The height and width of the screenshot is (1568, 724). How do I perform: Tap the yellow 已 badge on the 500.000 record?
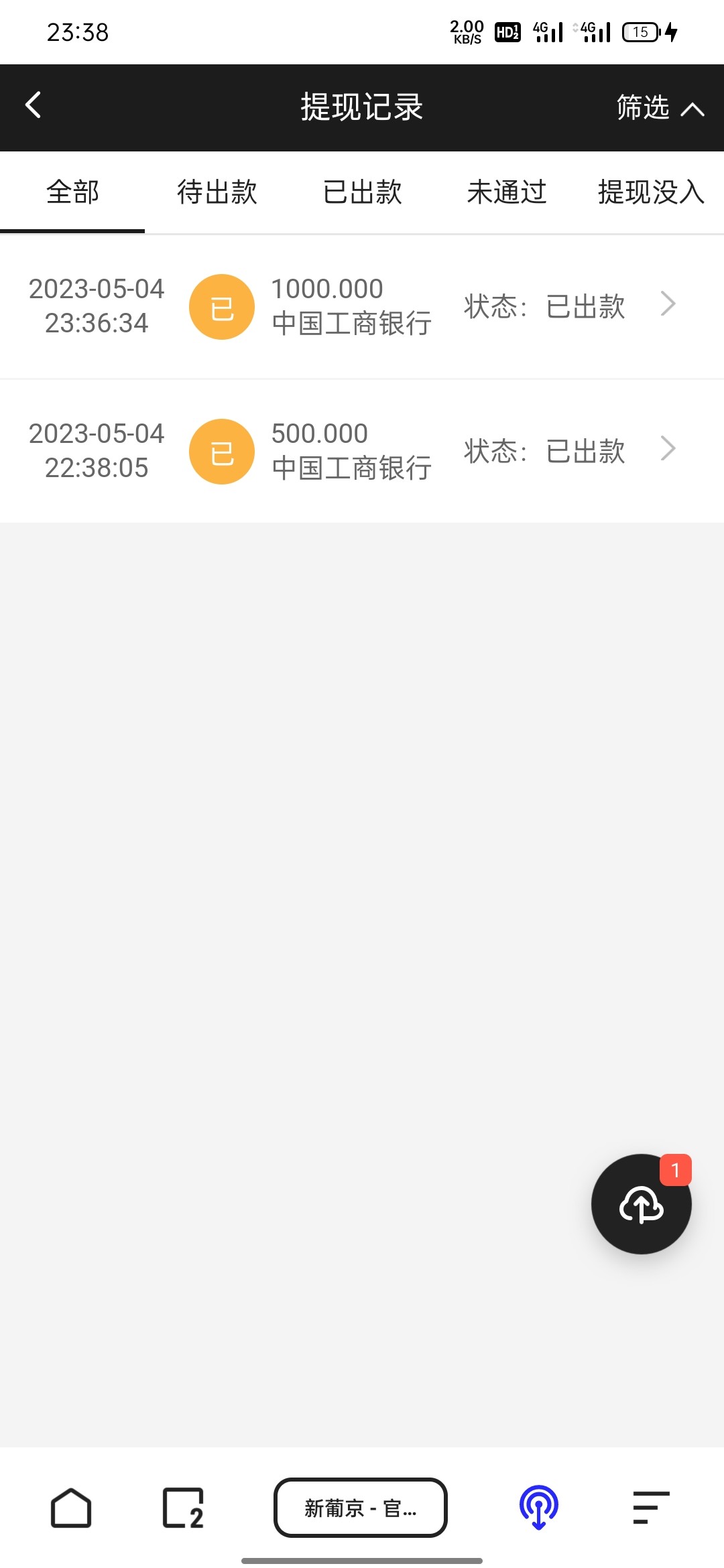coord(222,451)
